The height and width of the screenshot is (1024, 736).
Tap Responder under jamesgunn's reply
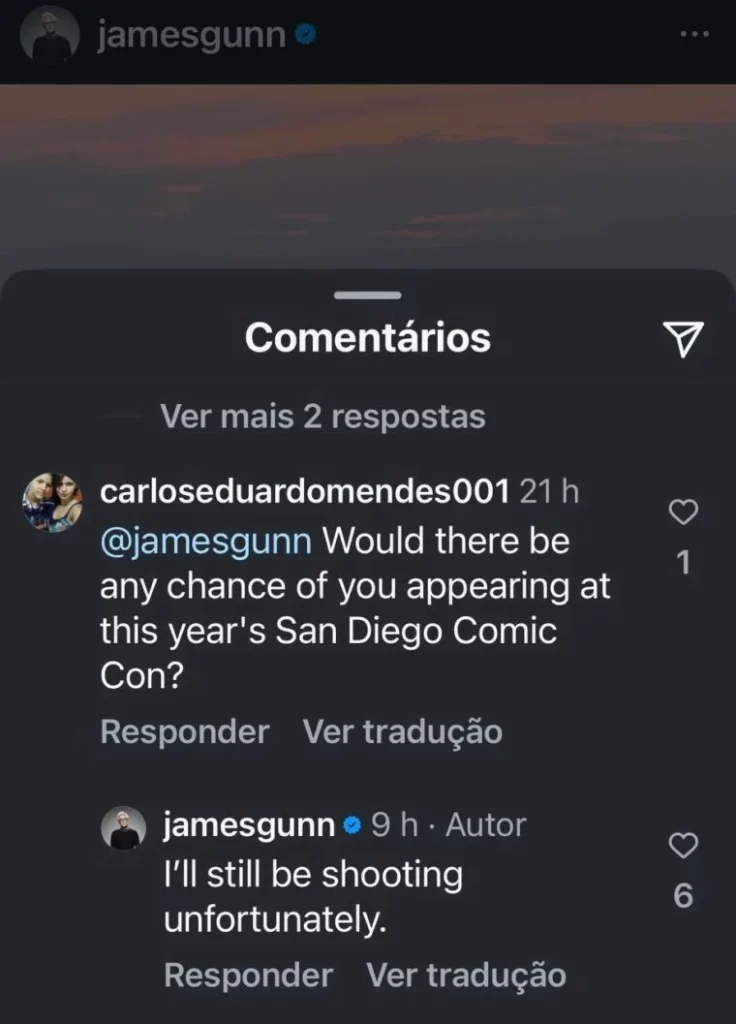[x=248, y=974]
